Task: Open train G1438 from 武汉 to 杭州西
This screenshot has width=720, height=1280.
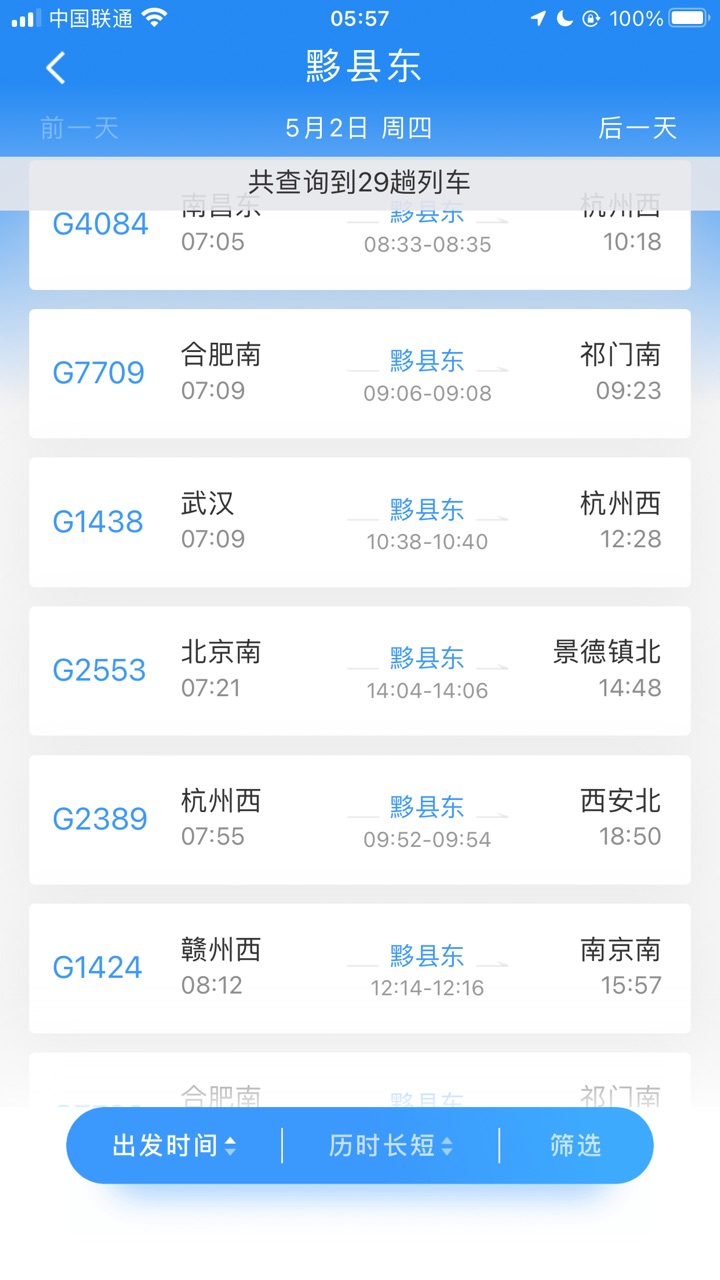Action: 360,522
